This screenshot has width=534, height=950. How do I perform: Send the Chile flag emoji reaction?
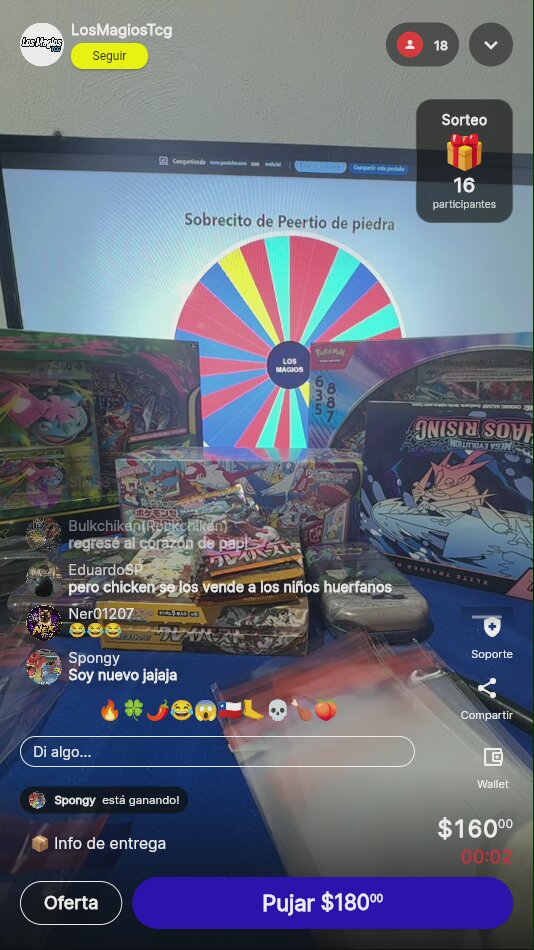tap(230, 710)
